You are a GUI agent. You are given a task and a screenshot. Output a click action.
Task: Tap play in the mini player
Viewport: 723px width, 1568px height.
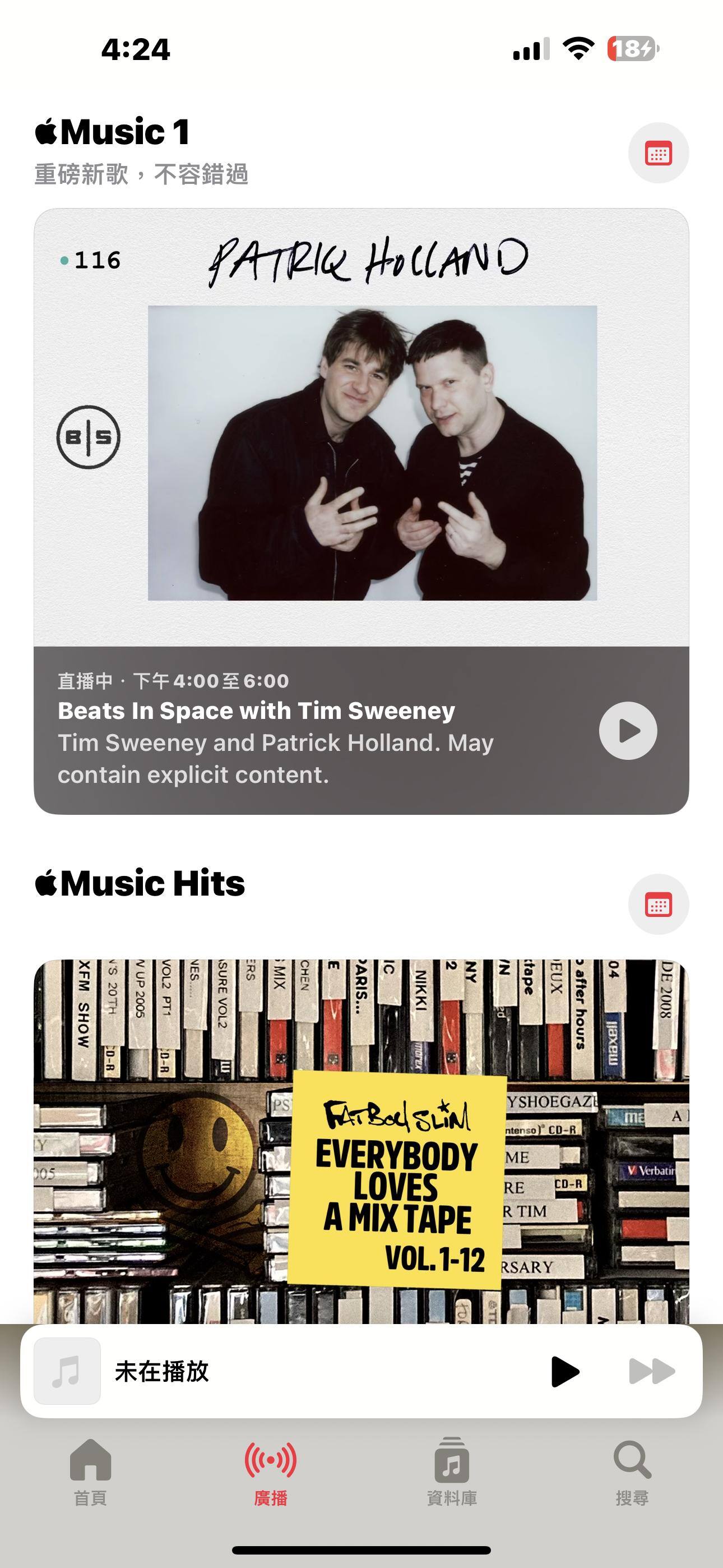point(564,1371)
